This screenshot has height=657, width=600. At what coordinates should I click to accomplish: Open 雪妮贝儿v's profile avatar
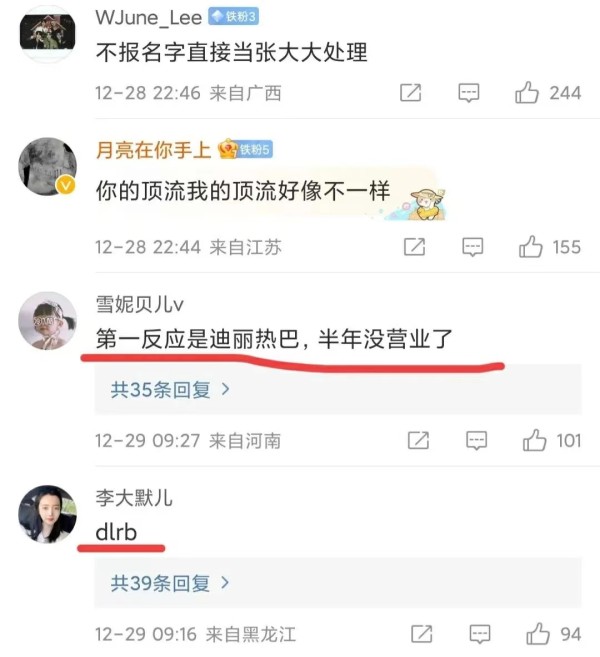pos(48,321)
